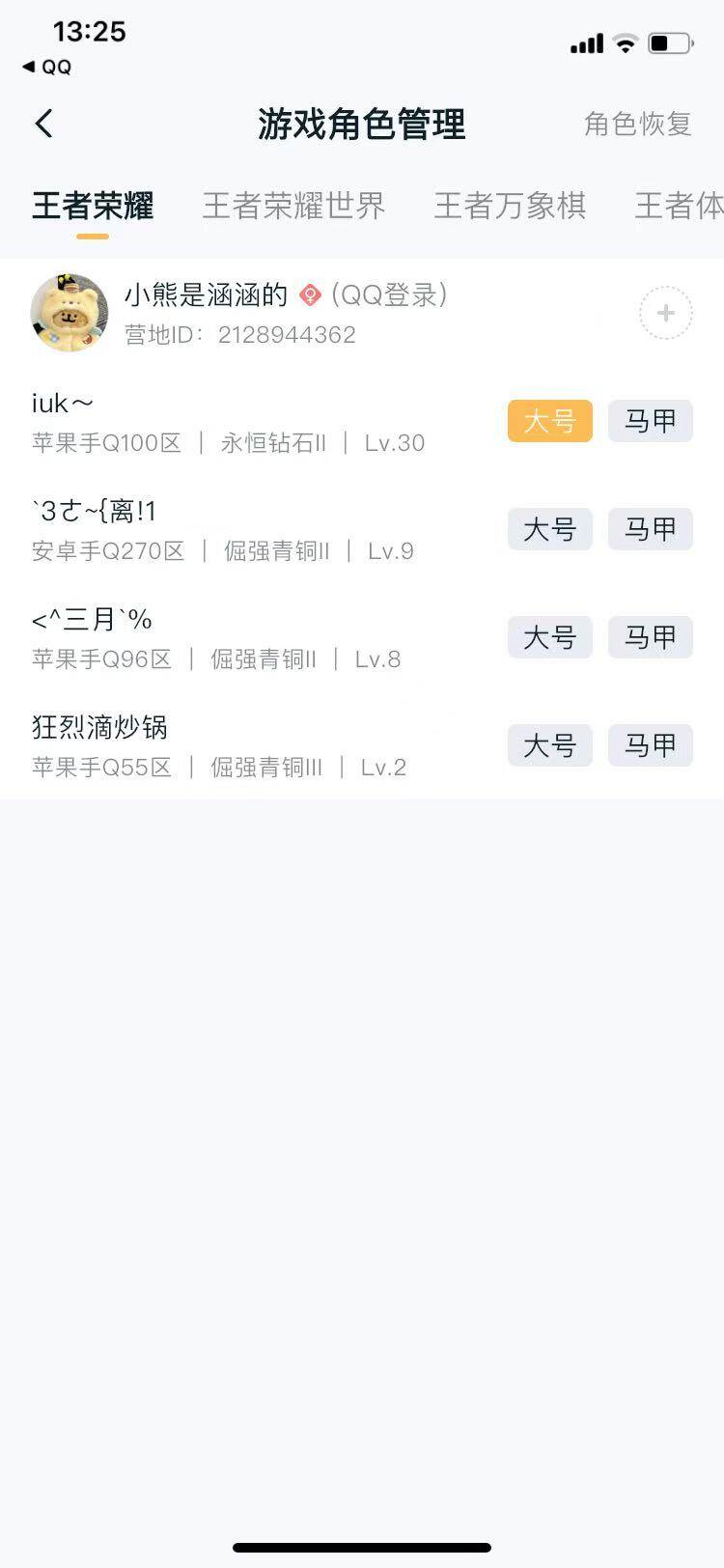Screen dimensions: 724x1568
Task: Tap the battery icon in the status bar
Action: (668, 42)
